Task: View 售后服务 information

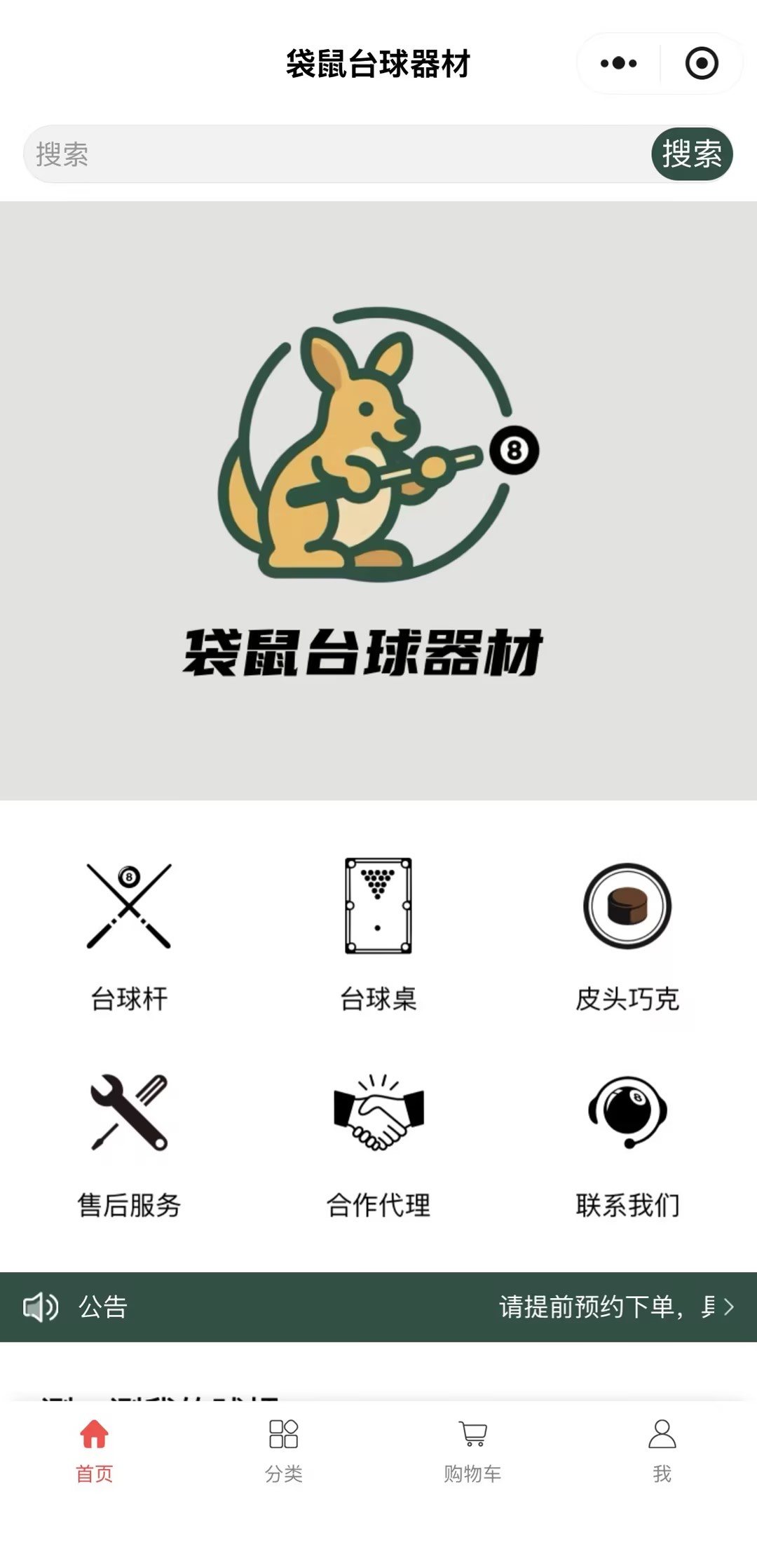Action: coord(129,1144)
